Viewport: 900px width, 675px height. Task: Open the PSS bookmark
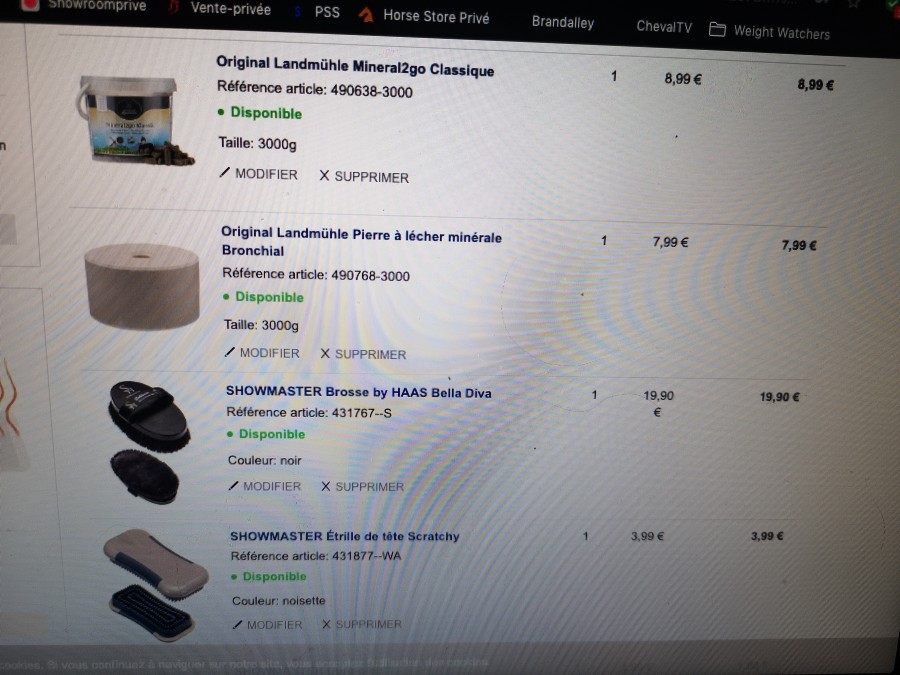(x=326, y=13)
